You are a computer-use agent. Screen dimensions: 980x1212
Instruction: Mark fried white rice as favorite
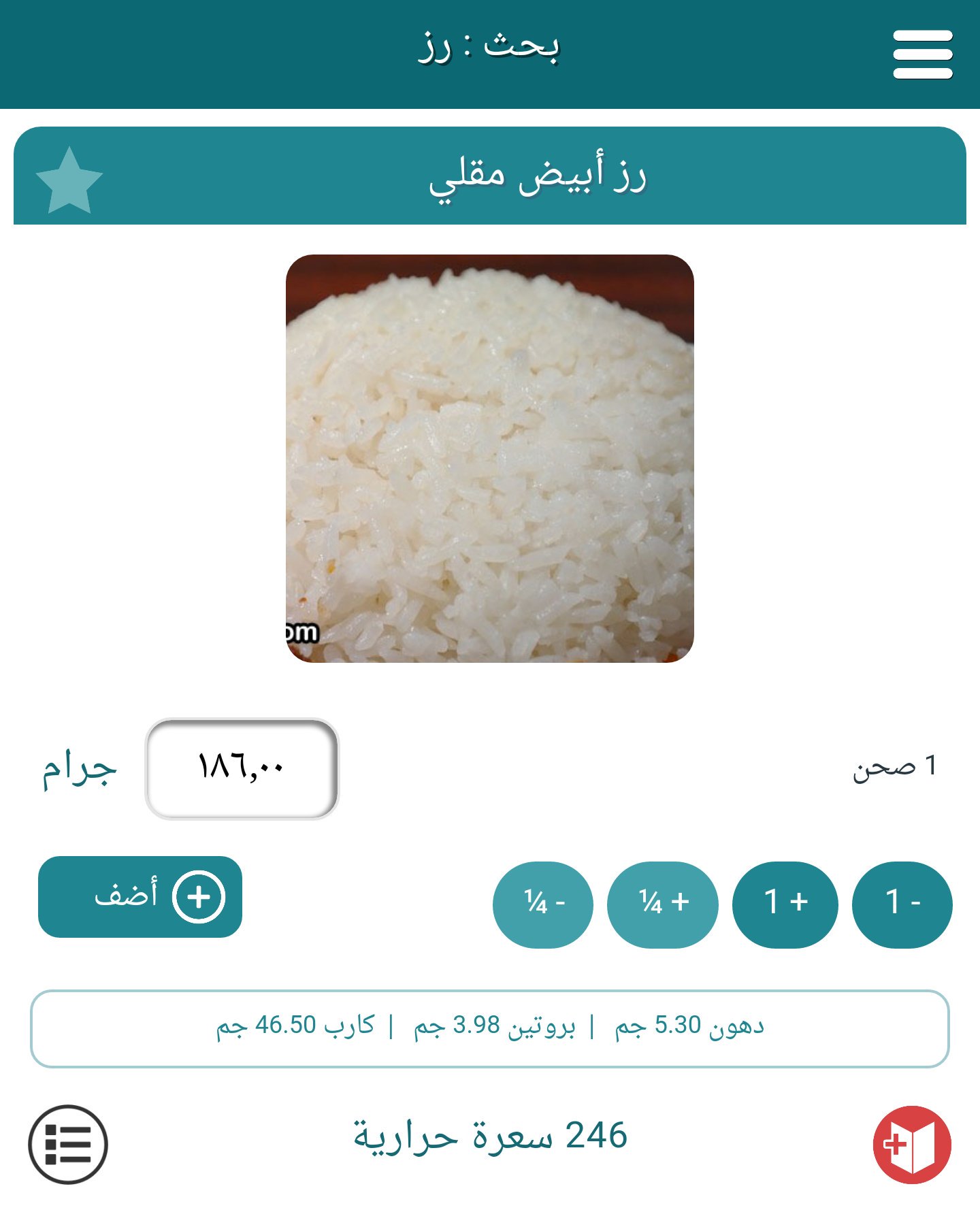[x=69, y=181]
